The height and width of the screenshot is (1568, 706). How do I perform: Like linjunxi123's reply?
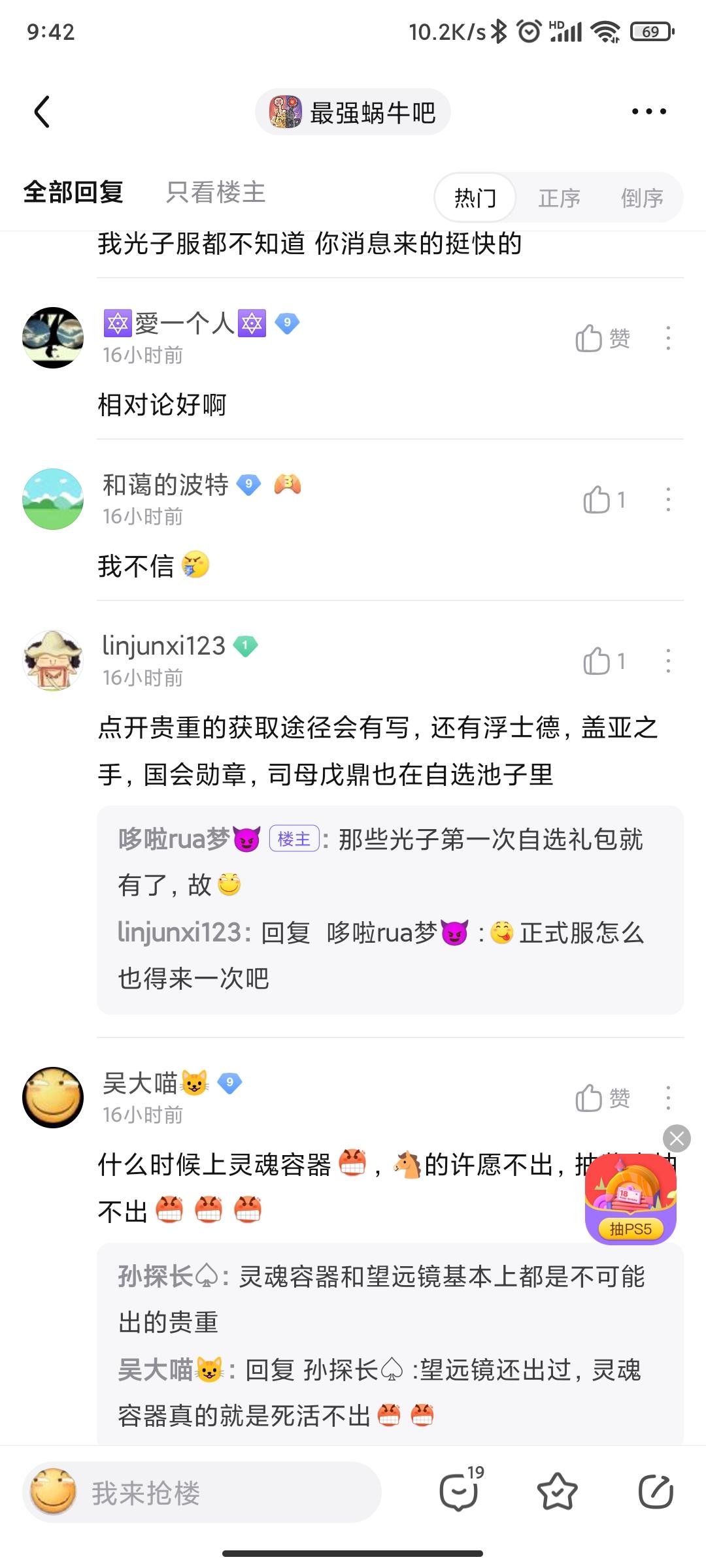tap(603, 661)
